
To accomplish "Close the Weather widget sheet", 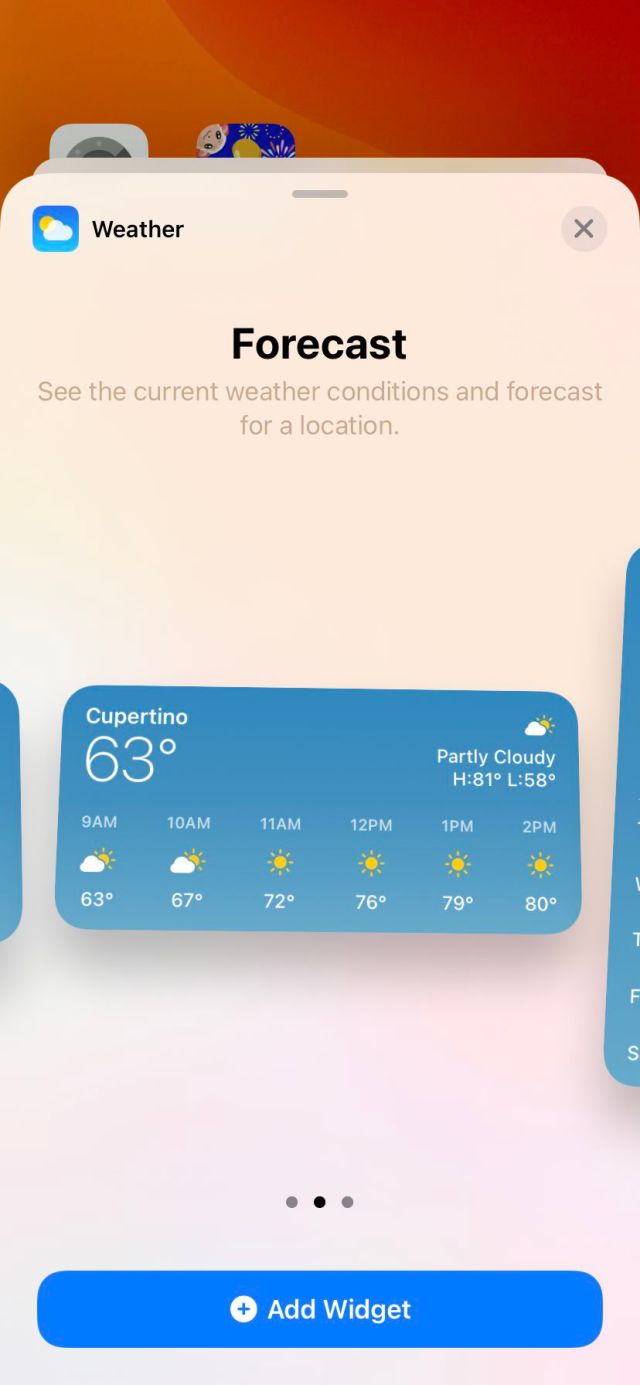I will (x=584, y=229).
